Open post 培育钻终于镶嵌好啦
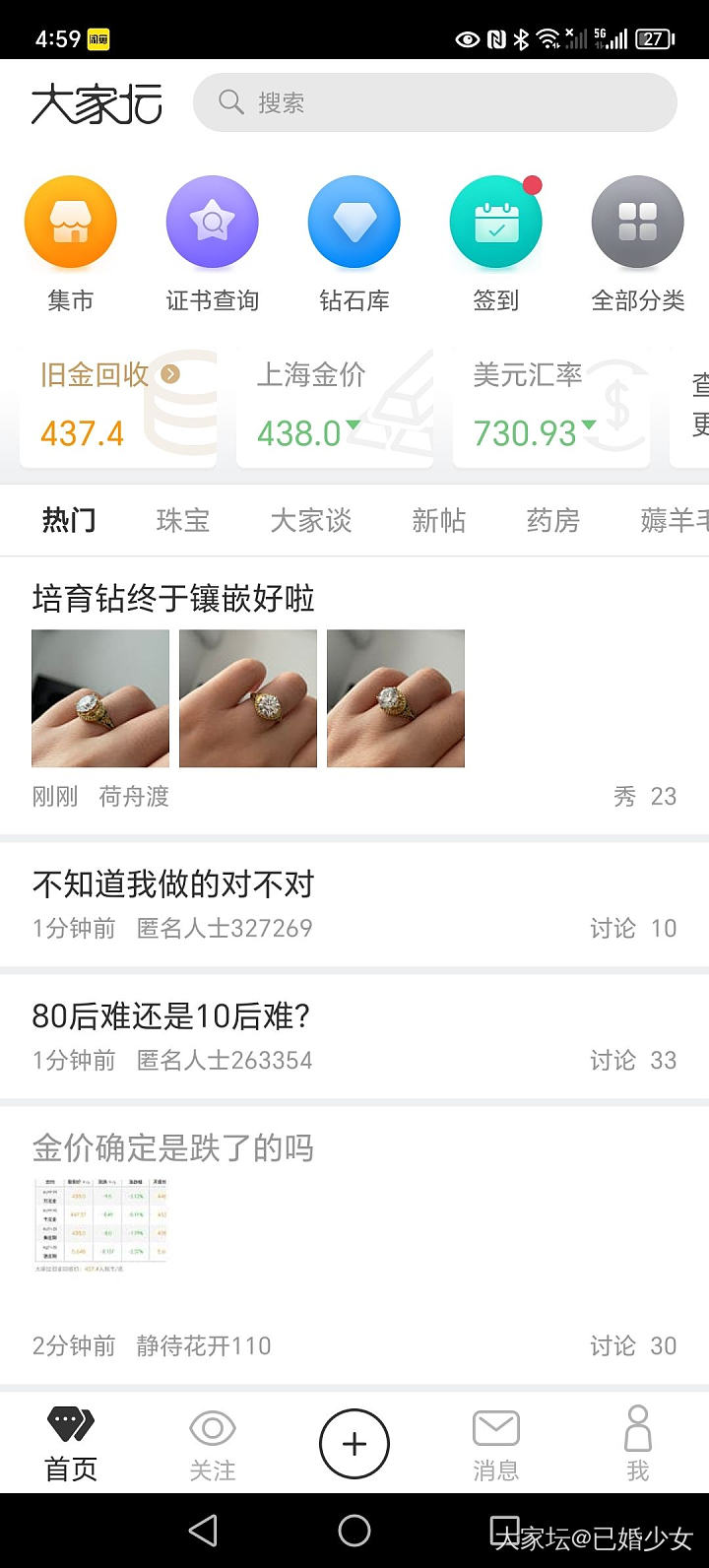The width and height of the screenshot is (709, 1568). (x=173, y=599)
